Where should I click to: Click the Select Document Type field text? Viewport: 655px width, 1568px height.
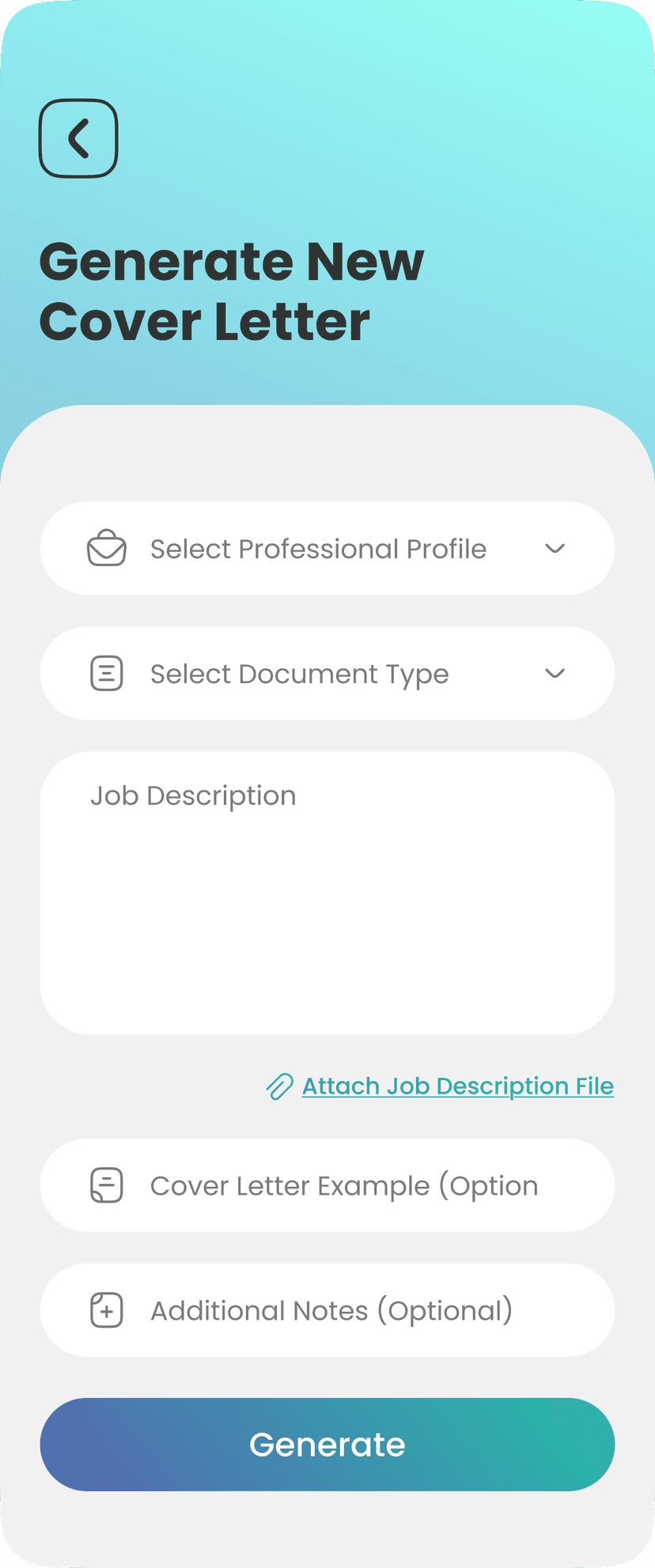[300, 673]
